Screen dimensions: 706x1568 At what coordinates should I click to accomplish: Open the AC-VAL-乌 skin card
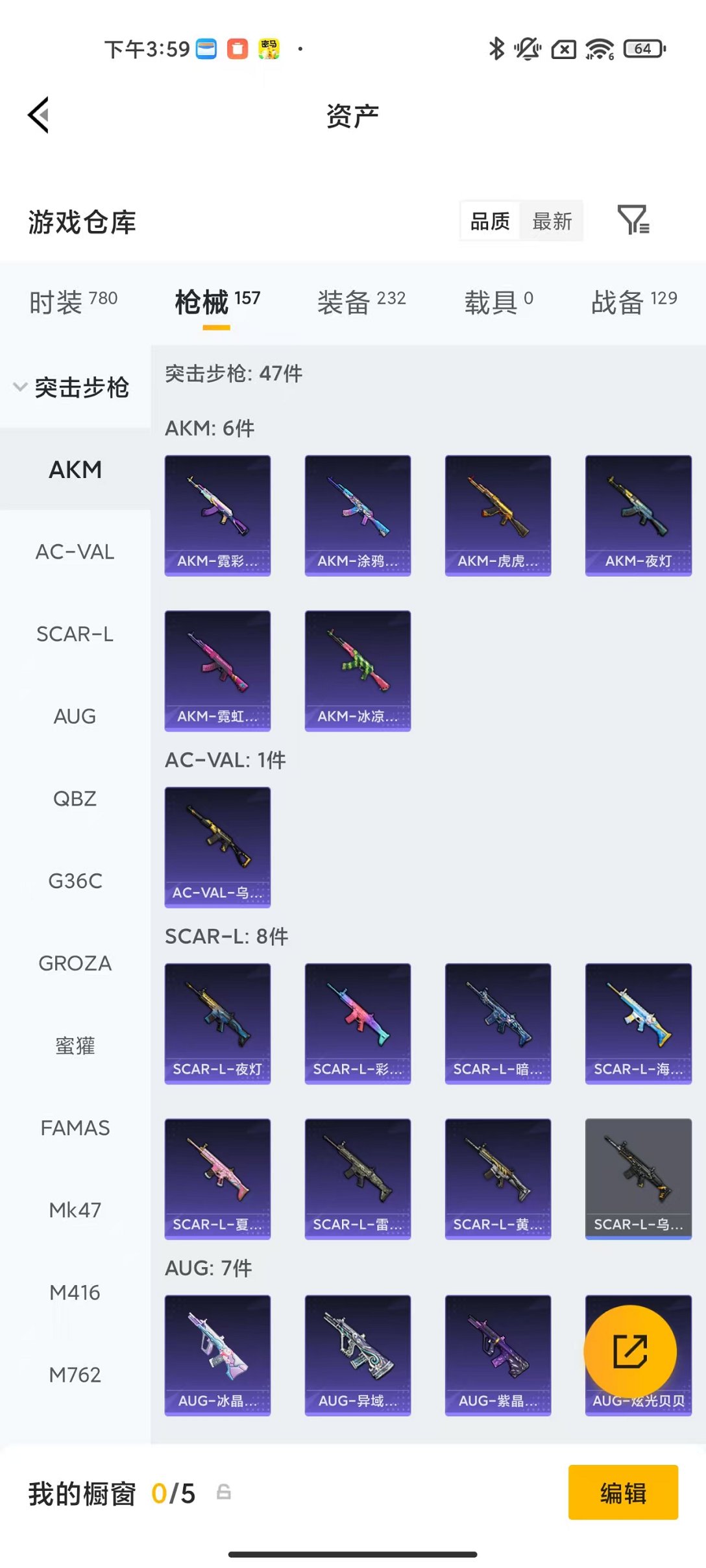click(x=217, y=847)
